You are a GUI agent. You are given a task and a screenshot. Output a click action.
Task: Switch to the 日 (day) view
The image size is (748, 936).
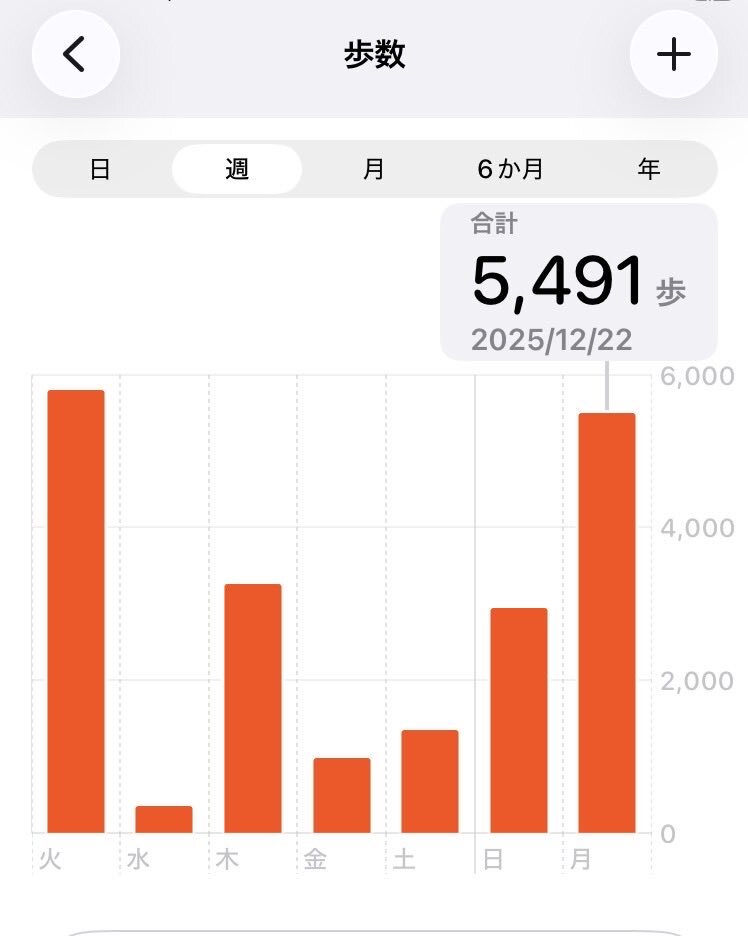click(x=100, y=169)
